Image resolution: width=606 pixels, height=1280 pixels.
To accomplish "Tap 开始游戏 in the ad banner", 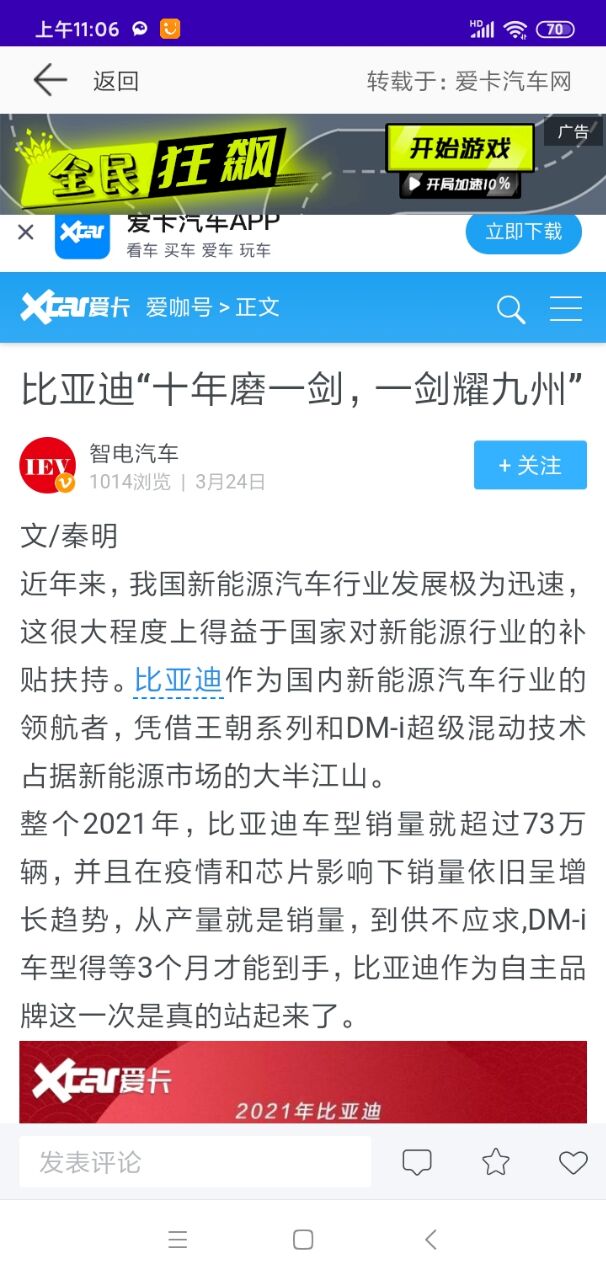I will click(x=459, y=149).
